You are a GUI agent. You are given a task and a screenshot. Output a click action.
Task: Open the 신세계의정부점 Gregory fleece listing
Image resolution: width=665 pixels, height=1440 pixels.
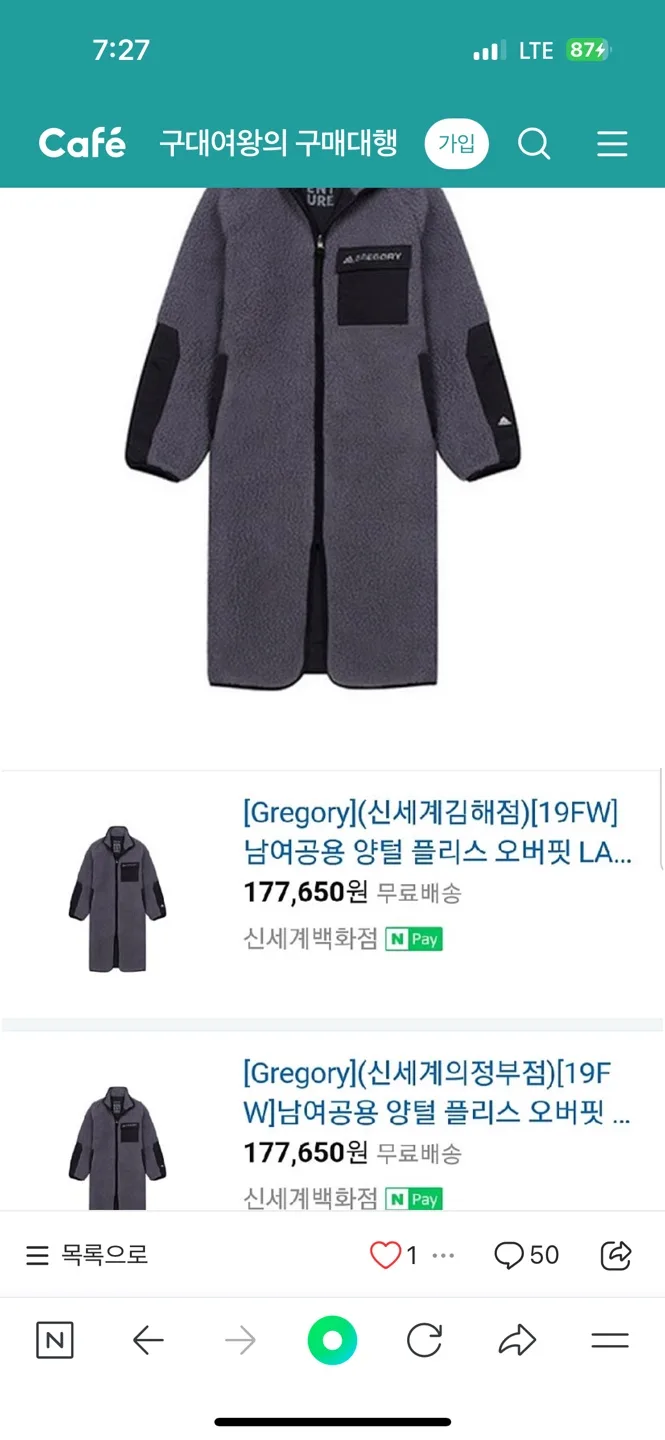[x=438, y=1093]
